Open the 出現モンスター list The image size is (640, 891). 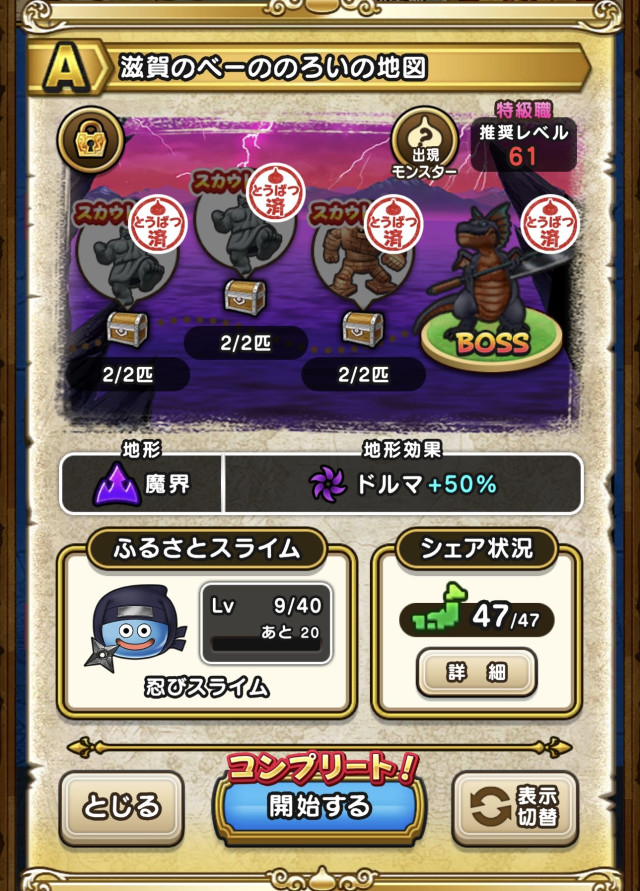[x=424, y=143]
